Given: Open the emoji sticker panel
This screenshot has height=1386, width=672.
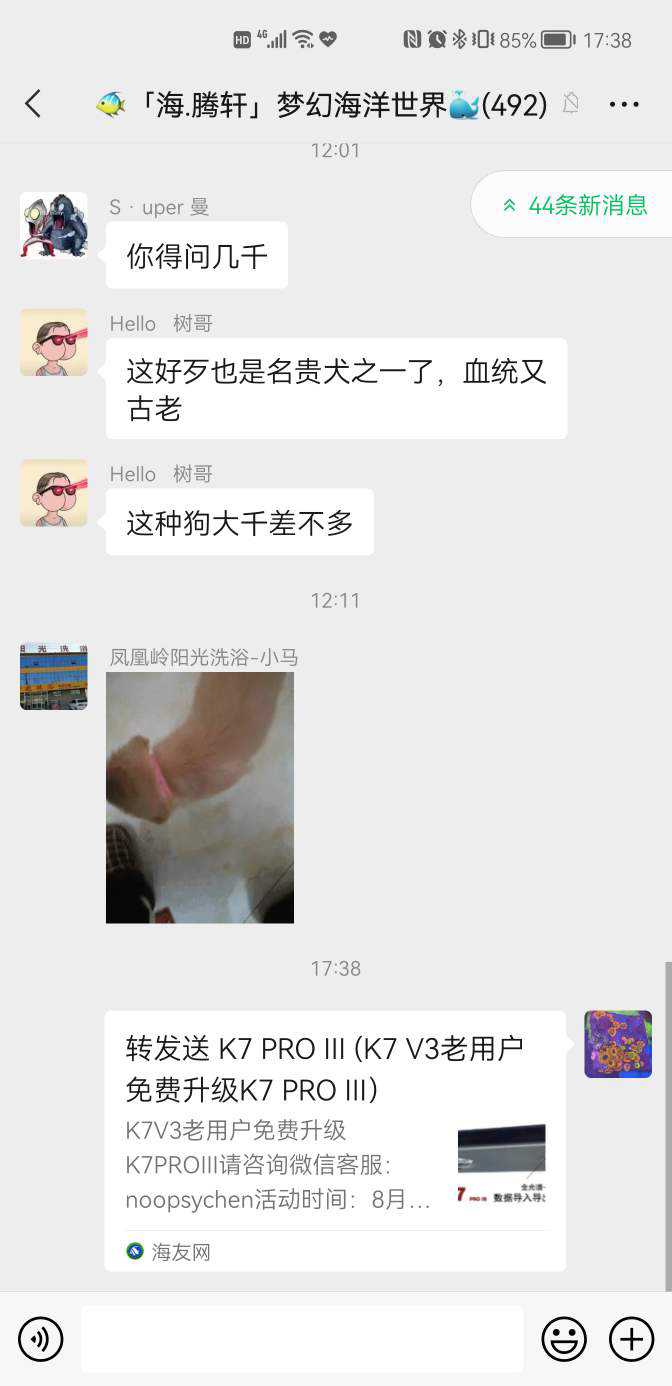Looking at the screenshot, I should coord(564,1339).
